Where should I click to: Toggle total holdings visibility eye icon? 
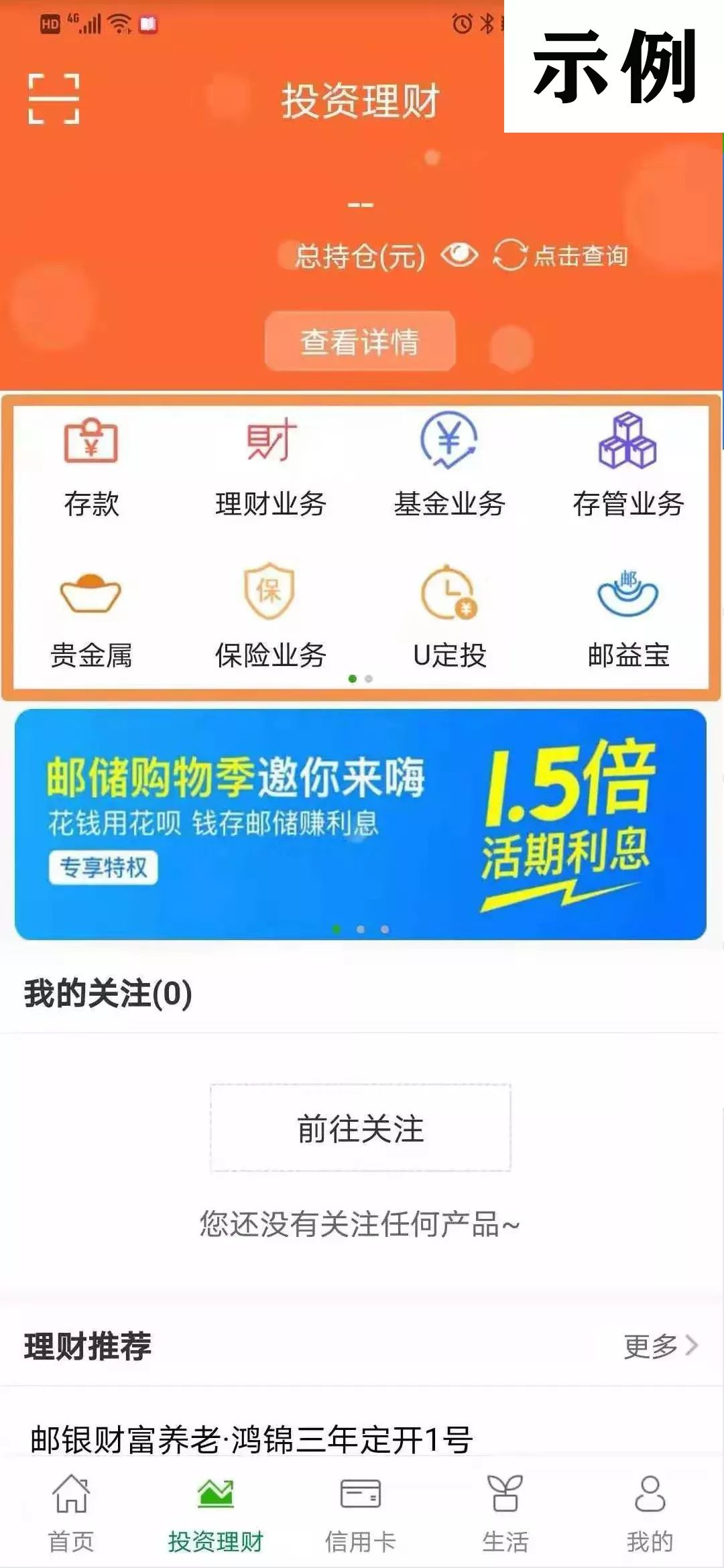pyautogui.click(x=459, y=255)
